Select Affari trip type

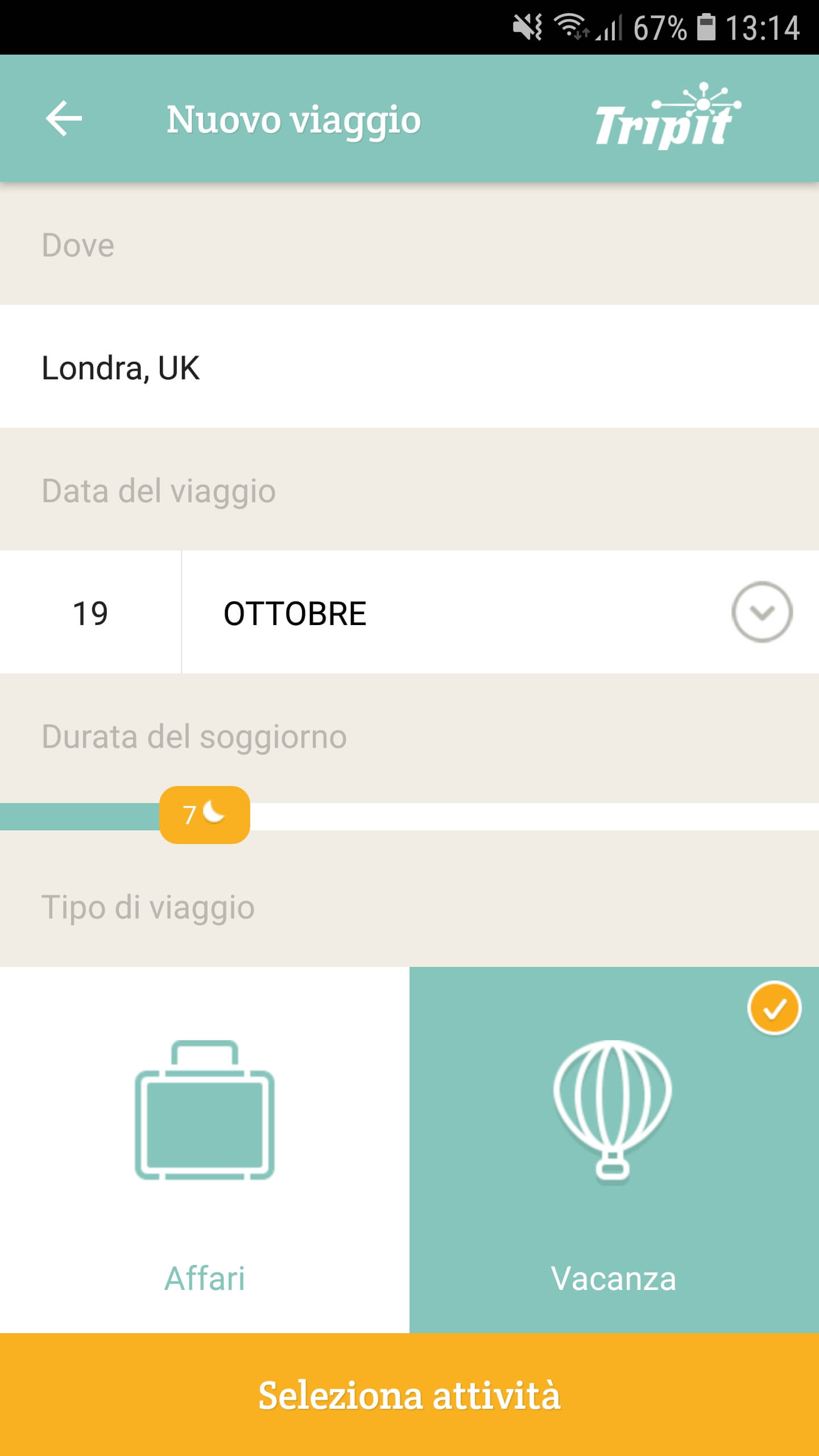(x=205, y=1149)
